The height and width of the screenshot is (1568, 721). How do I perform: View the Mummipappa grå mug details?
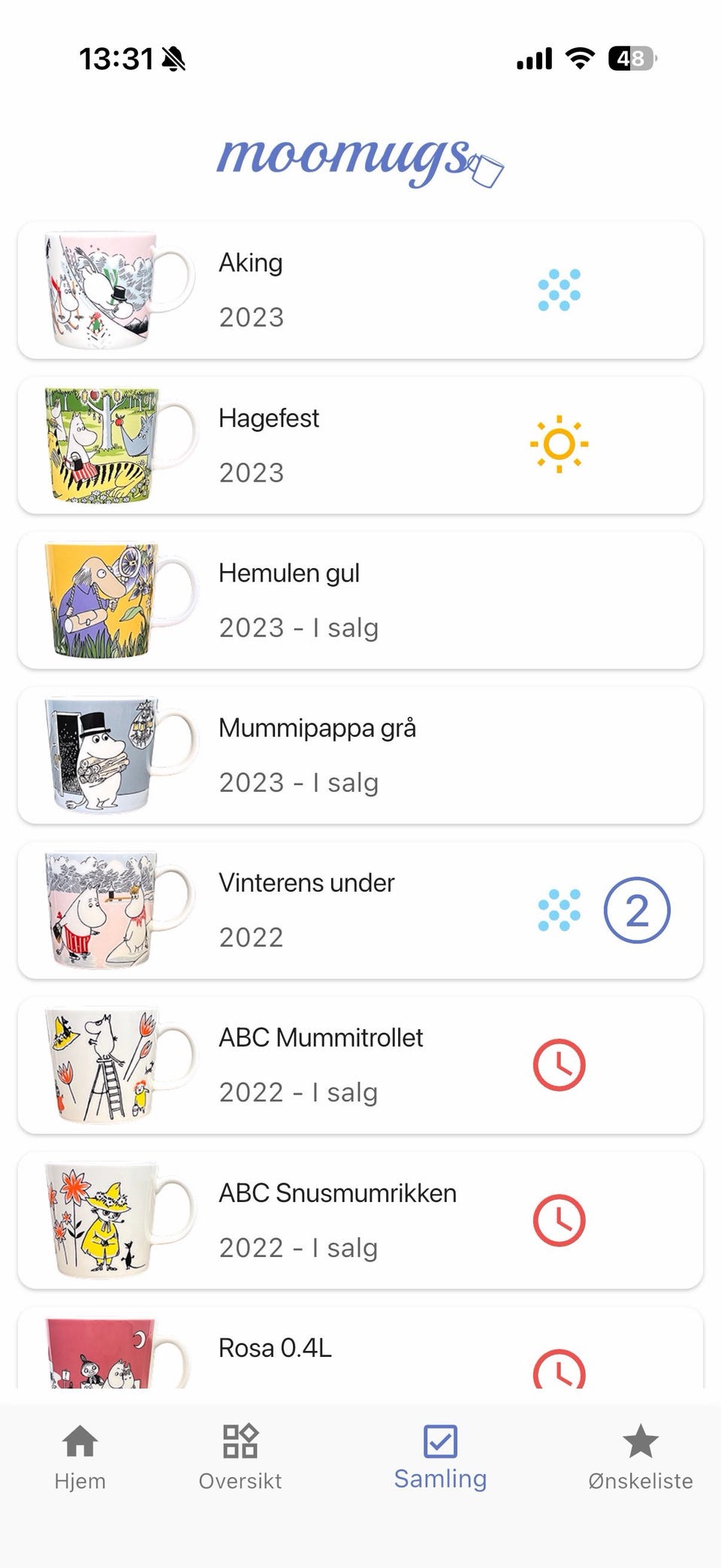360,755
